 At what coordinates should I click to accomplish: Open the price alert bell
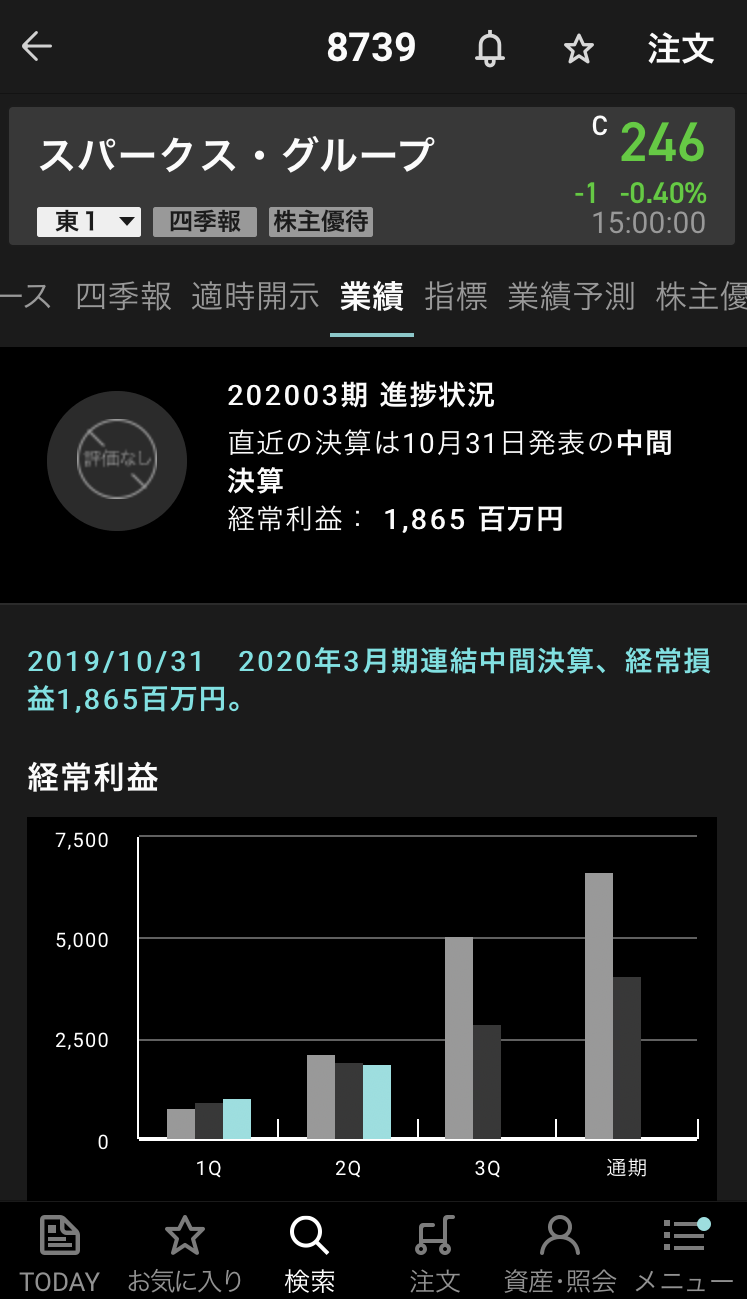pyautogui.click(x=489, y=48)
